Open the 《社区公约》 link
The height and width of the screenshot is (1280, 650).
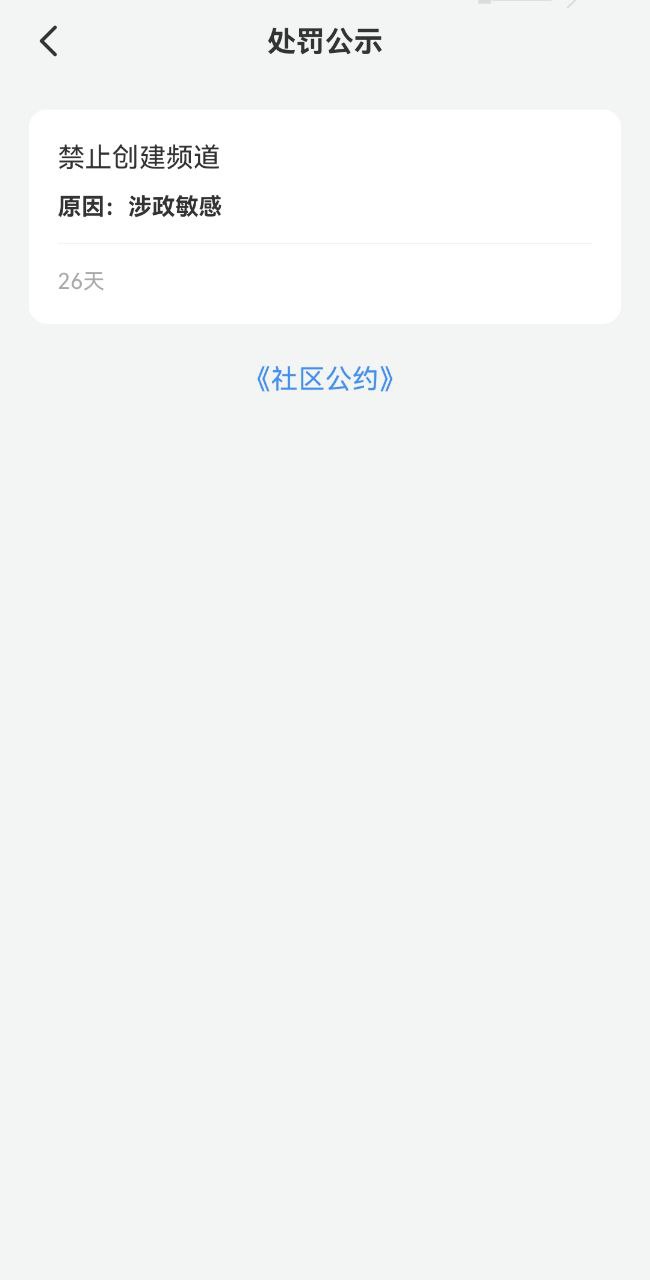coord(325,379)
